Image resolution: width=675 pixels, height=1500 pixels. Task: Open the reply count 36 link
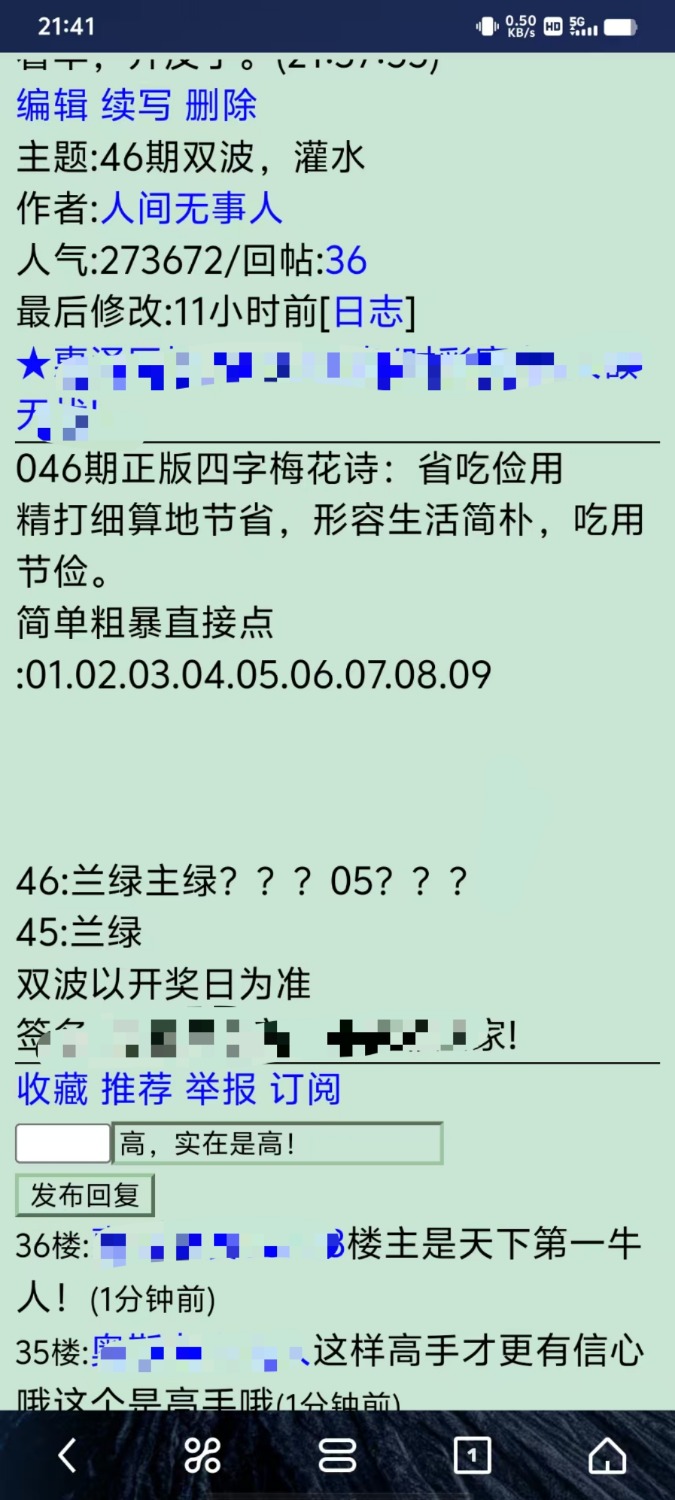(x=346, y=261)
